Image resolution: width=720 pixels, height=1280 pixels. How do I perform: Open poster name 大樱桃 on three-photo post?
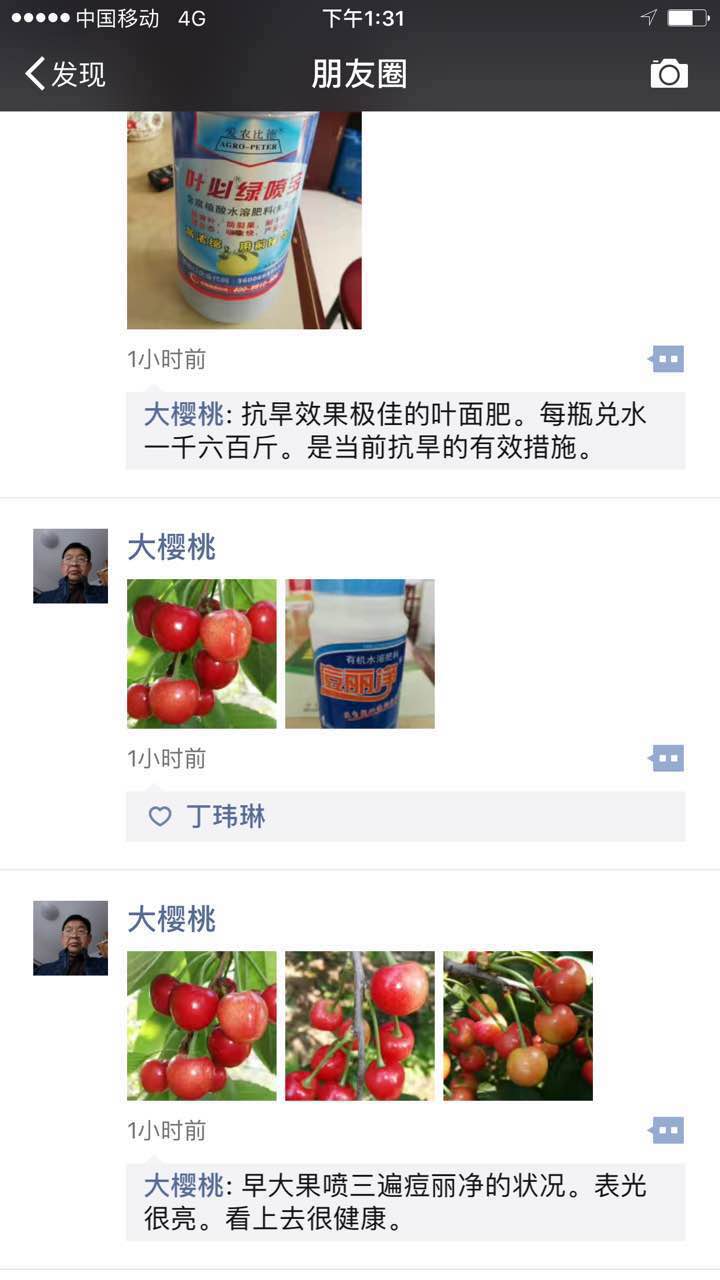click(x=171, y=920)
